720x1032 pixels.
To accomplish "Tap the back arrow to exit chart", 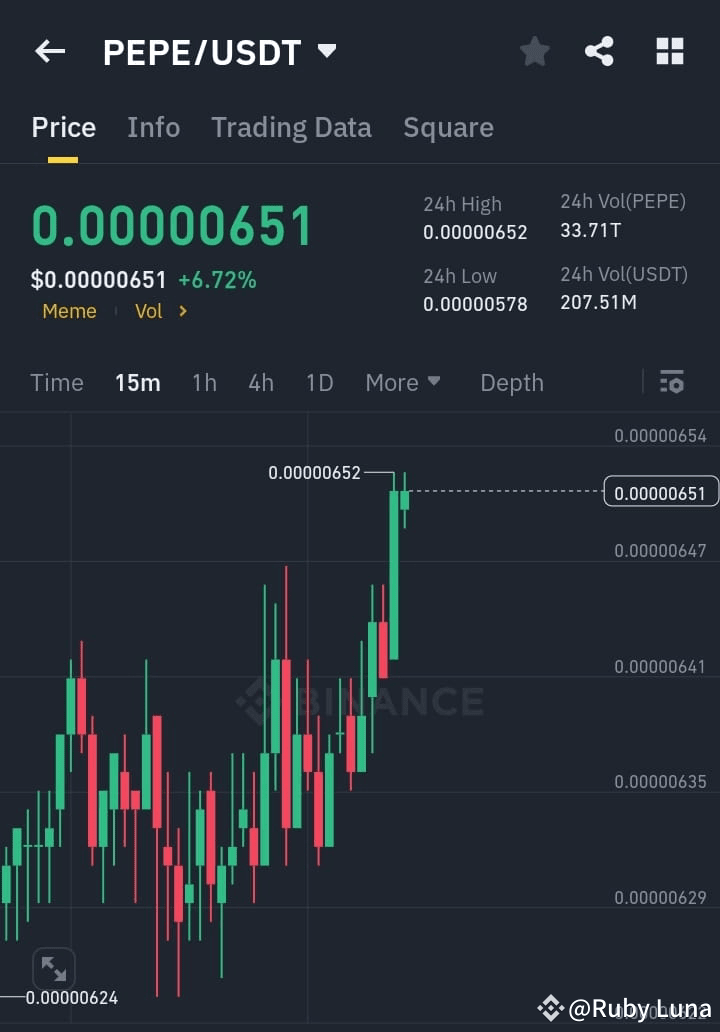I will (x=49, y=51).
